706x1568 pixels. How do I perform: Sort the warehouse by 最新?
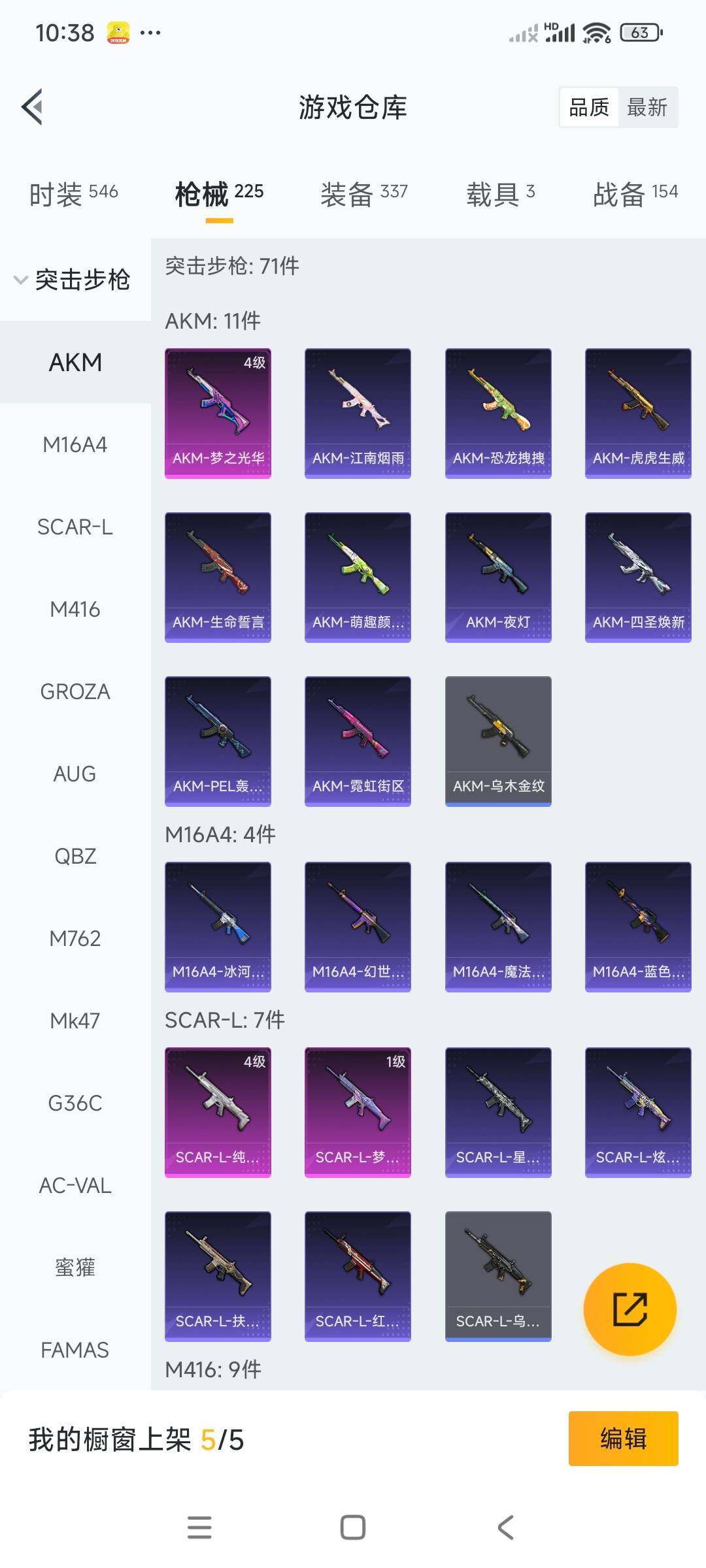(647, 107)
